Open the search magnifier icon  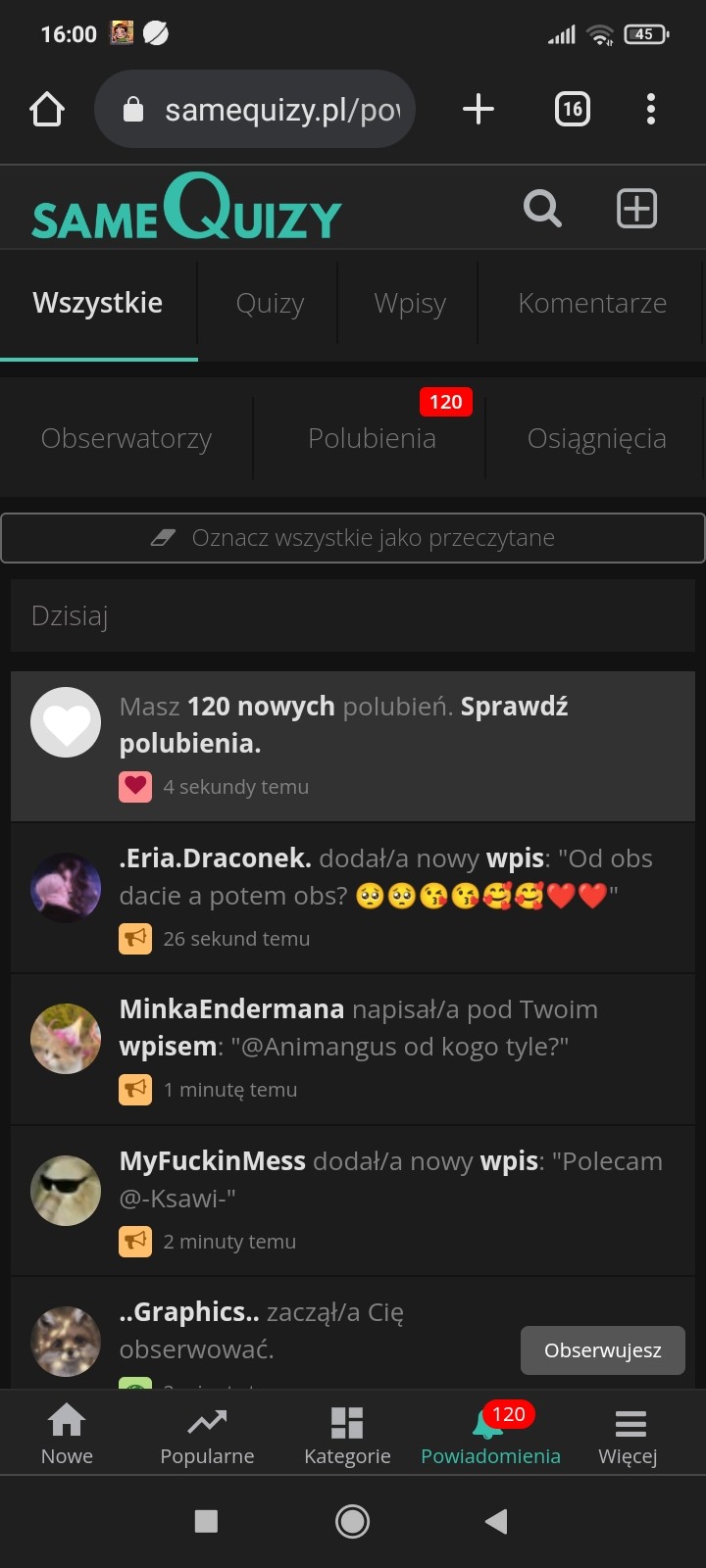coord(542,208)
